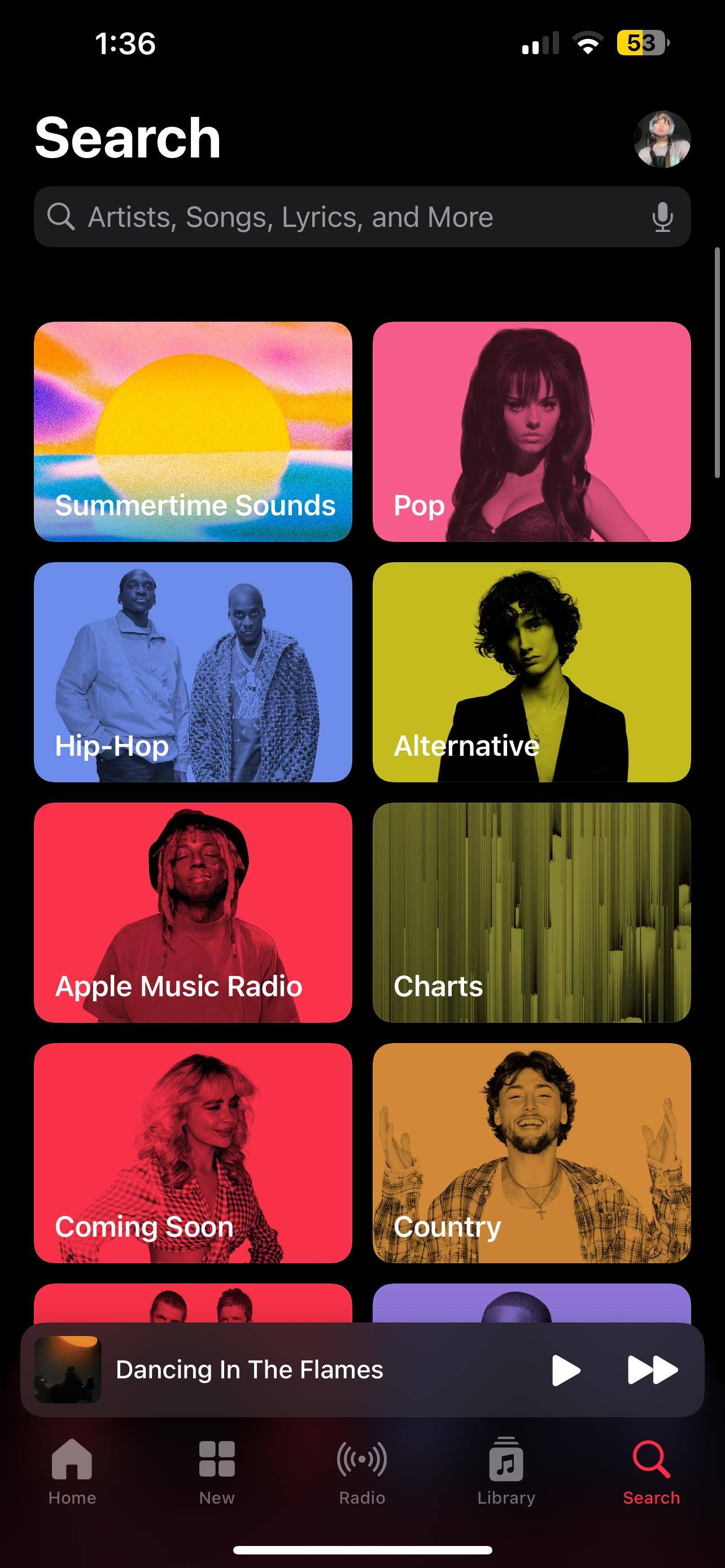Open the Coming Soon tile
This screenshot has height=1568, width=725.
[193, 1152]
